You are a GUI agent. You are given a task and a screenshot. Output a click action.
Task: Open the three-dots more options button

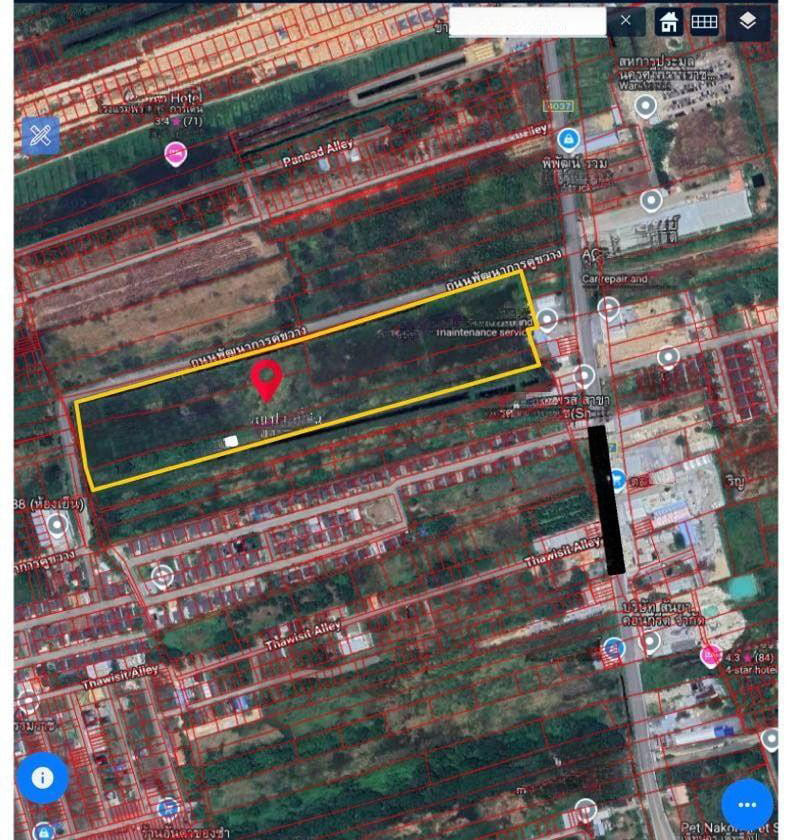pyautogui.click(x=746, y=805)
